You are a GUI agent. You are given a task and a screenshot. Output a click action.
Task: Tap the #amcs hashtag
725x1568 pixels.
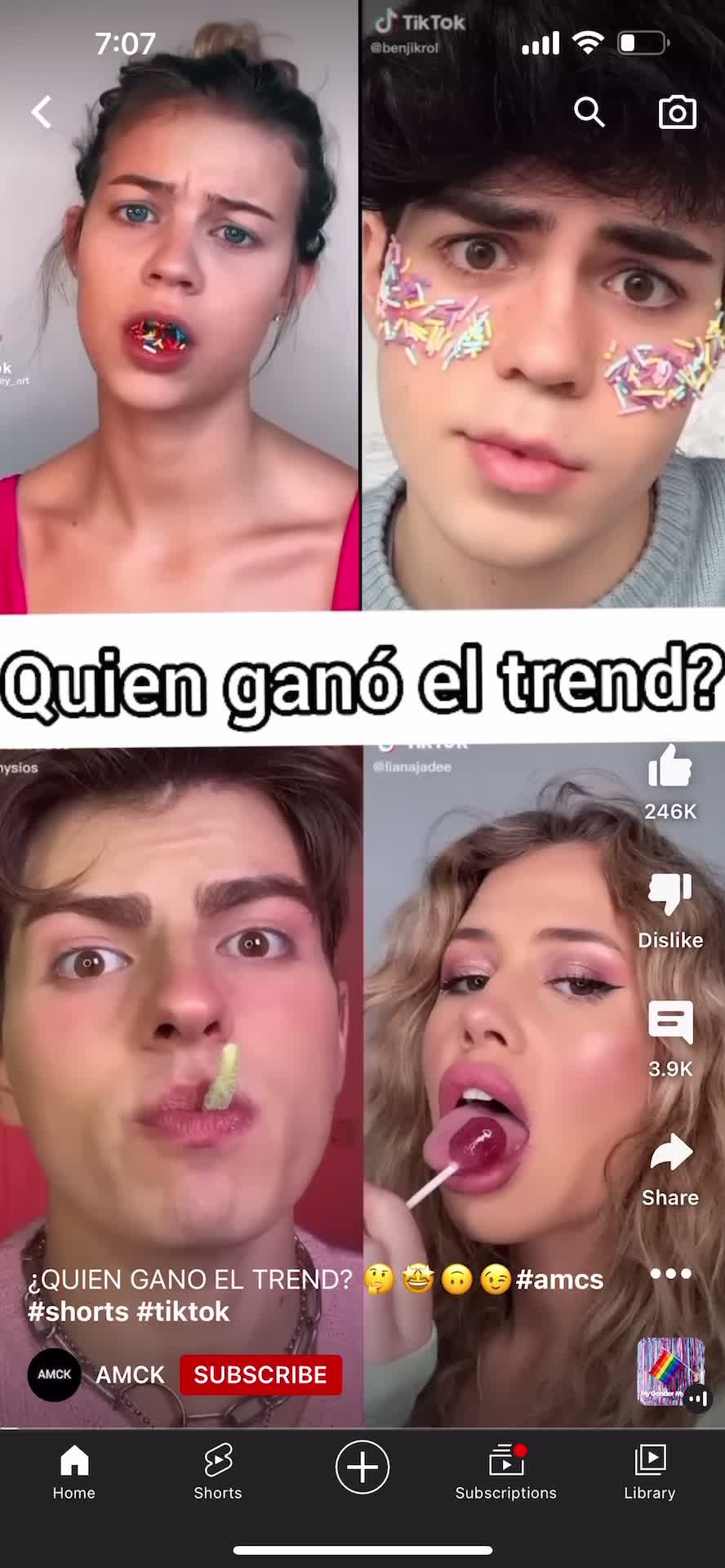(x=559, y=1279)
